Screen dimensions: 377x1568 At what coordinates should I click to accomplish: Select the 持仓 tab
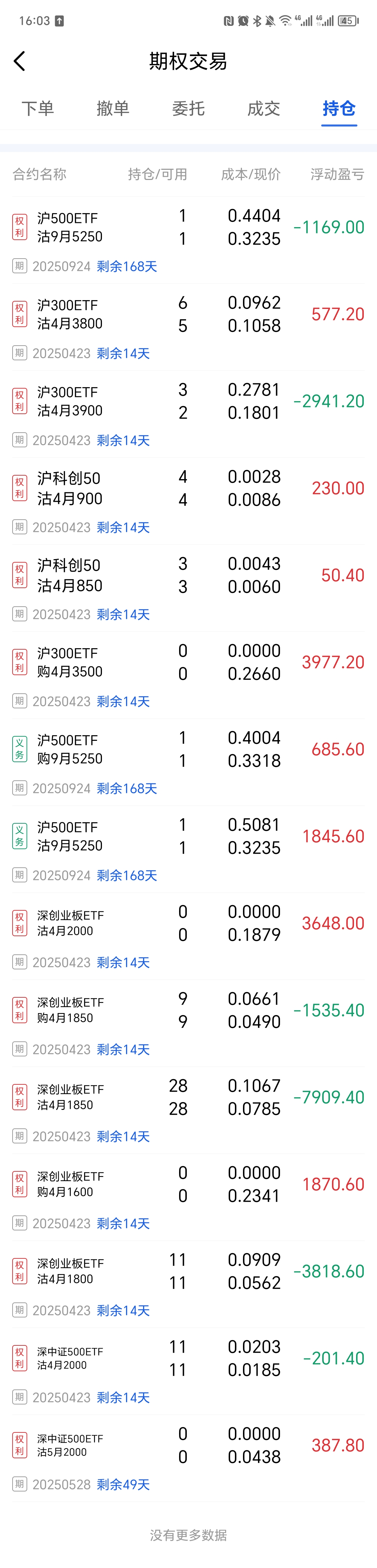pos(339,108)
